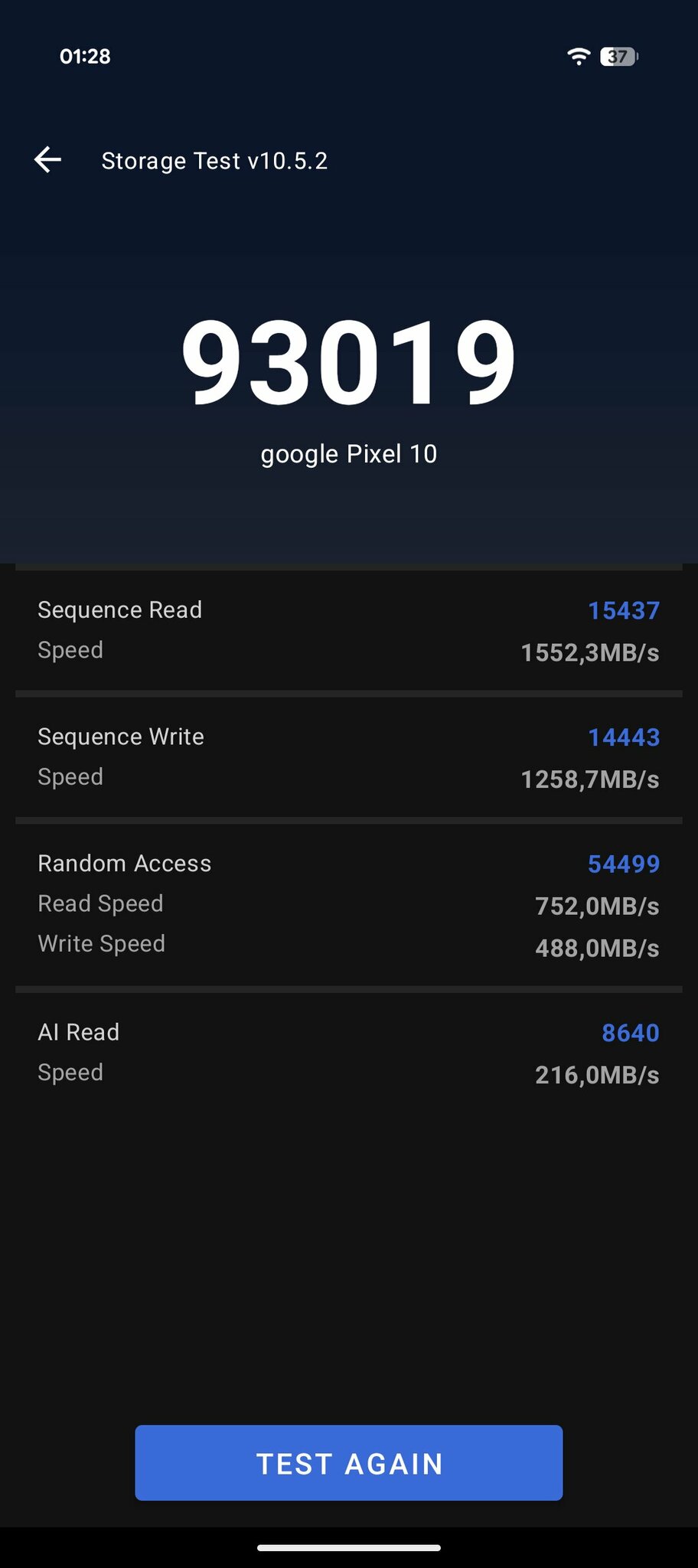Tap the TEST AGAIN button
The image size is (698, 1568).
pos(349,1462)
